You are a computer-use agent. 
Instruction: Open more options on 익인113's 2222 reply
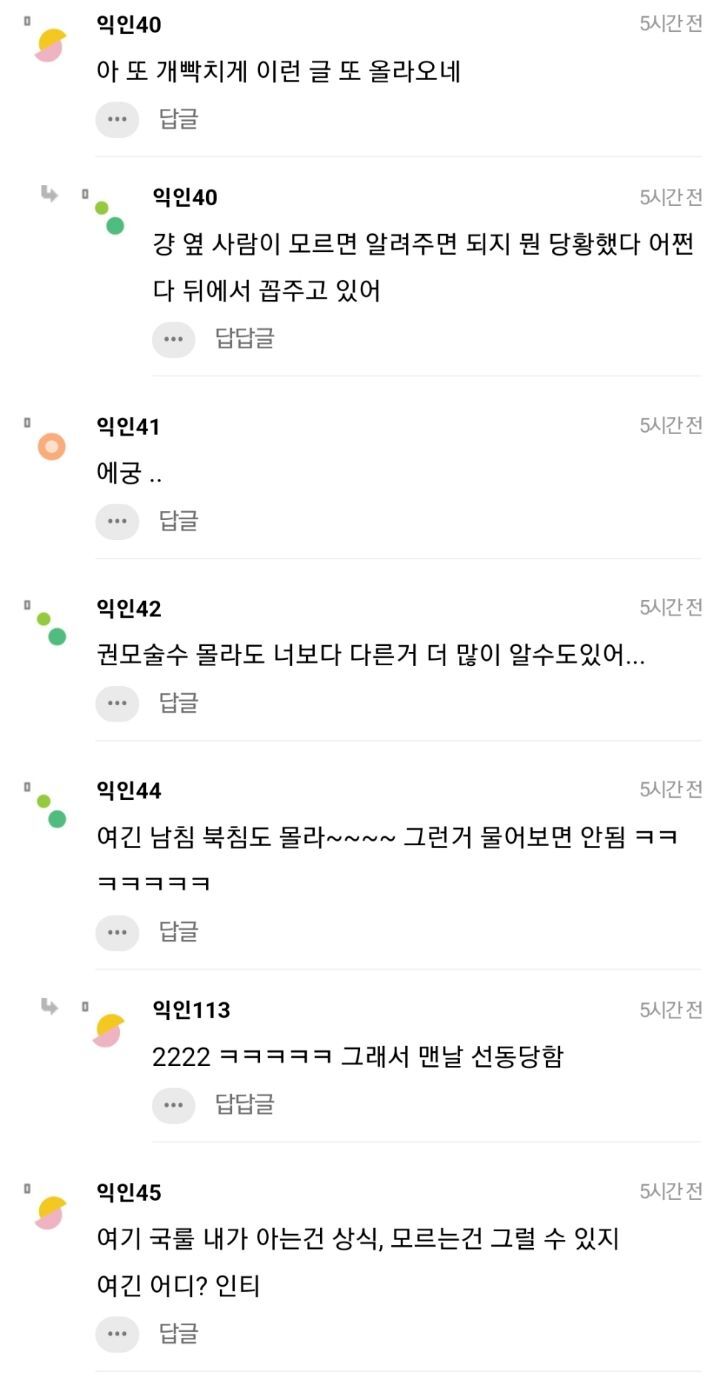point(173,1105)
